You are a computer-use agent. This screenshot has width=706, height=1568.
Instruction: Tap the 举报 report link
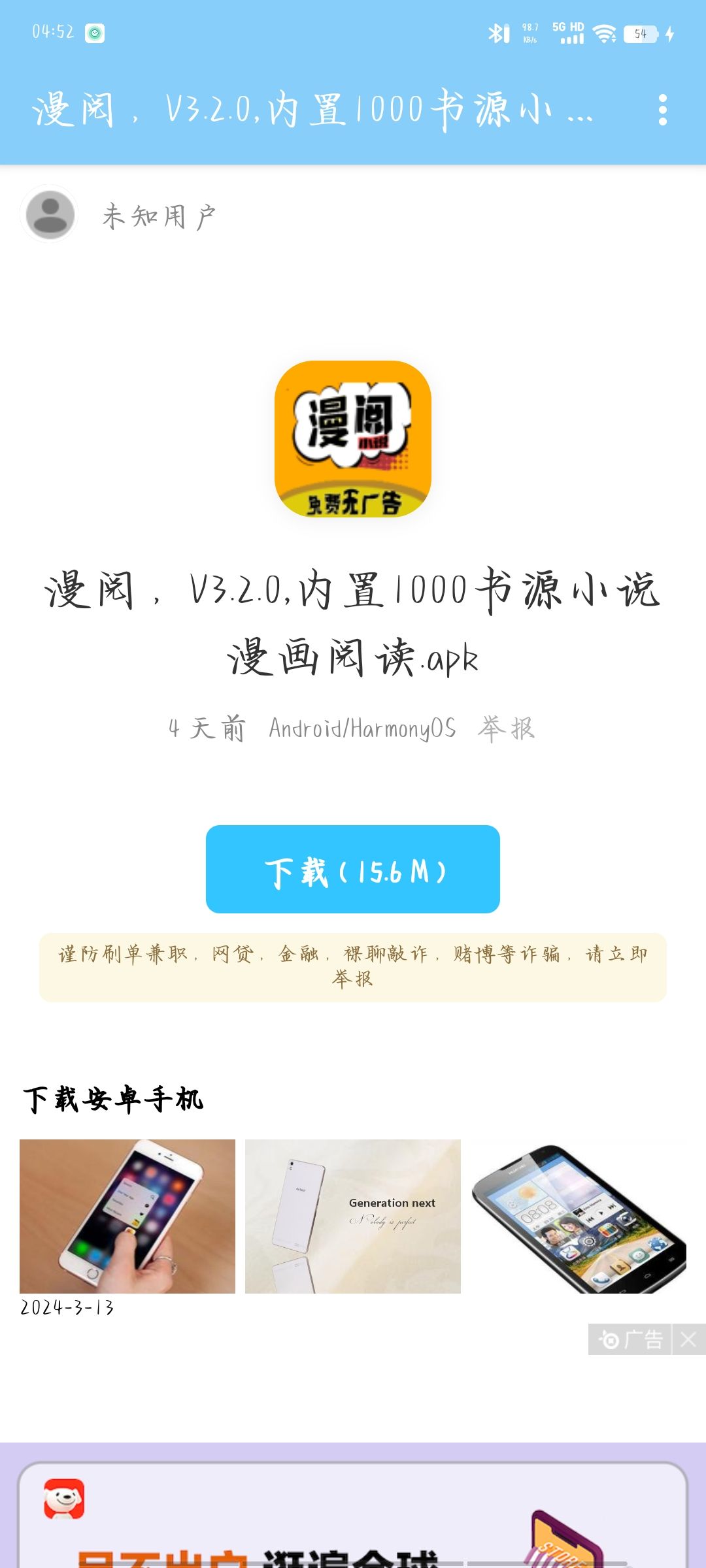click(x=506, y=728)
